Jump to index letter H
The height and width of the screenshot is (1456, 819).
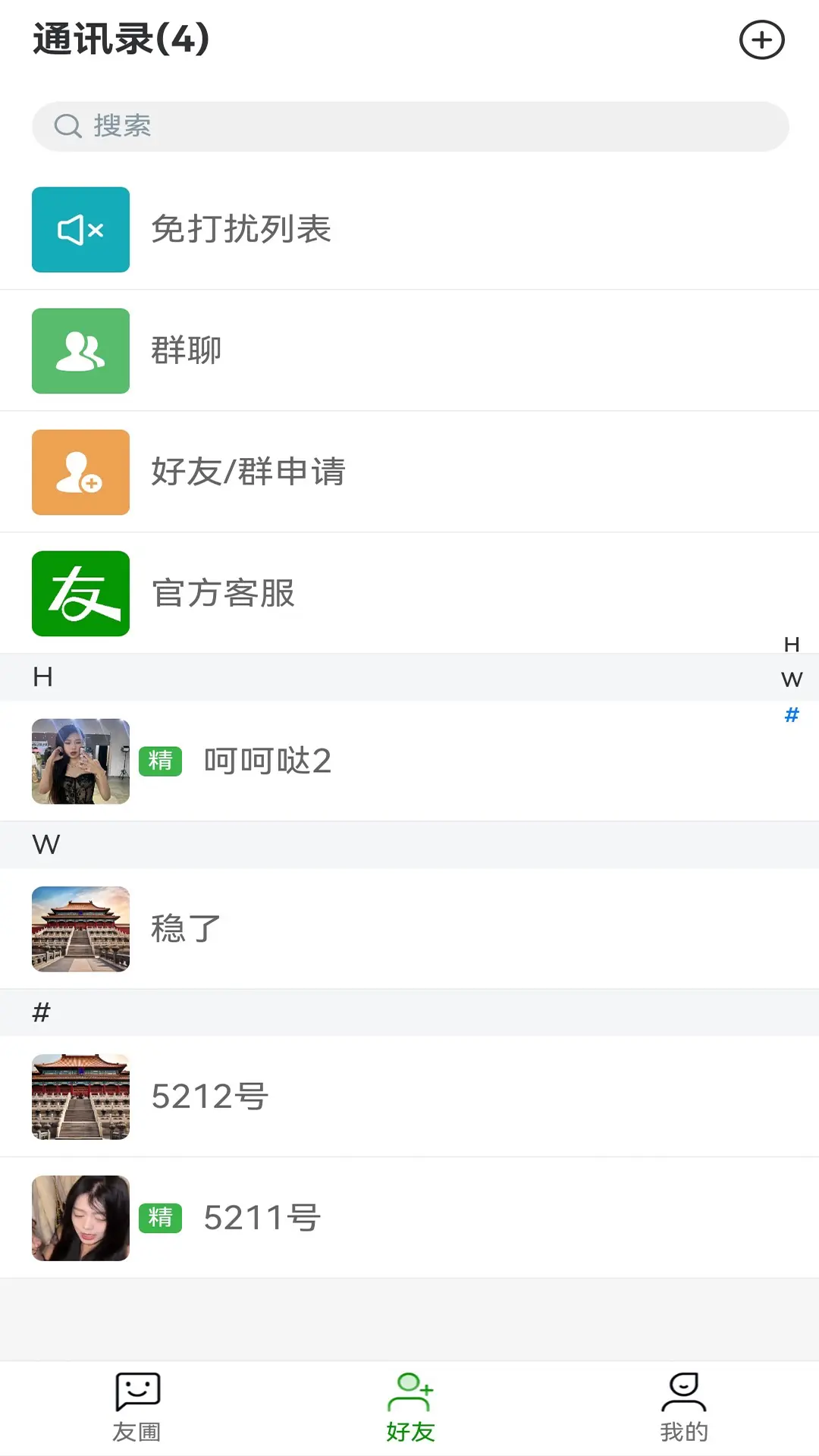792,645
